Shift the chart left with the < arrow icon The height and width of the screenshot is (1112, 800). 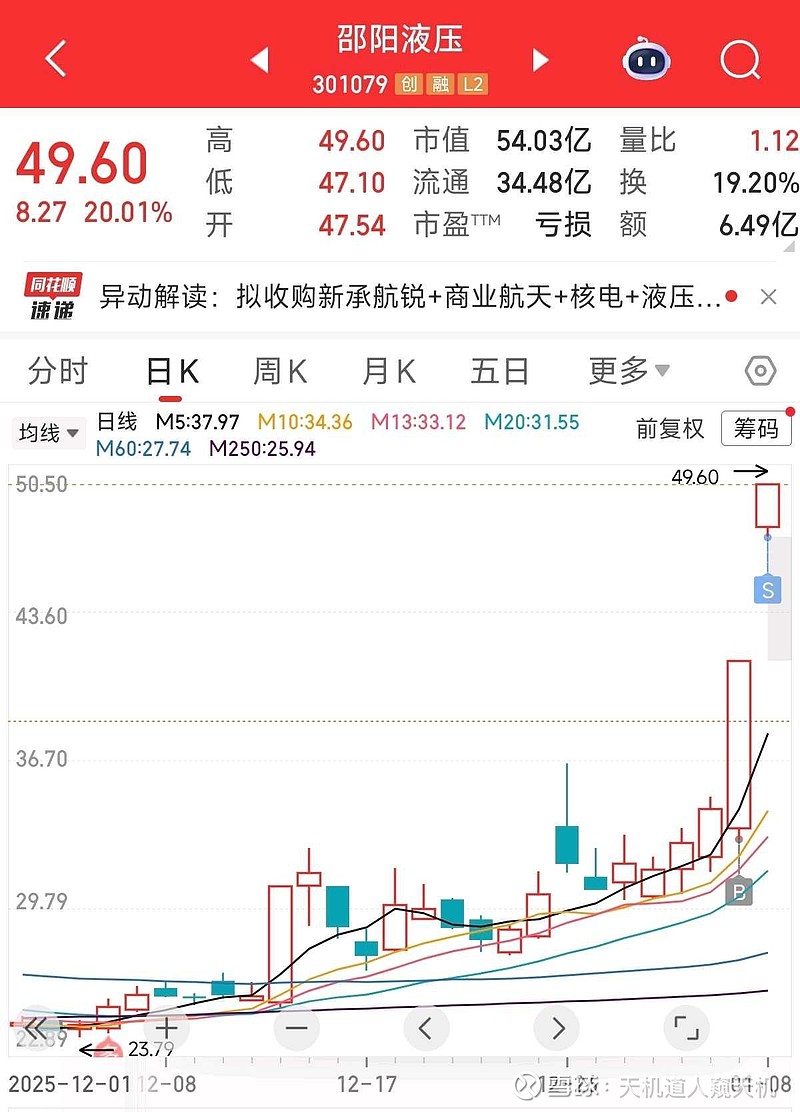pos(427,1028)
